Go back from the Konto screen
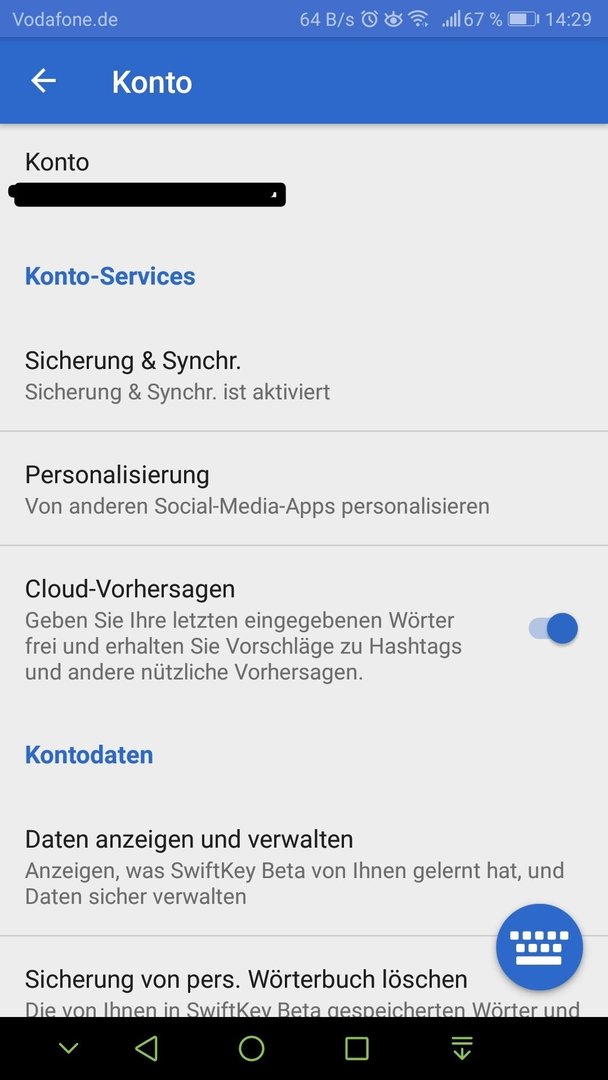Image resolution: width=608 pixels, height=1080 pixels. tap(43, 81)
